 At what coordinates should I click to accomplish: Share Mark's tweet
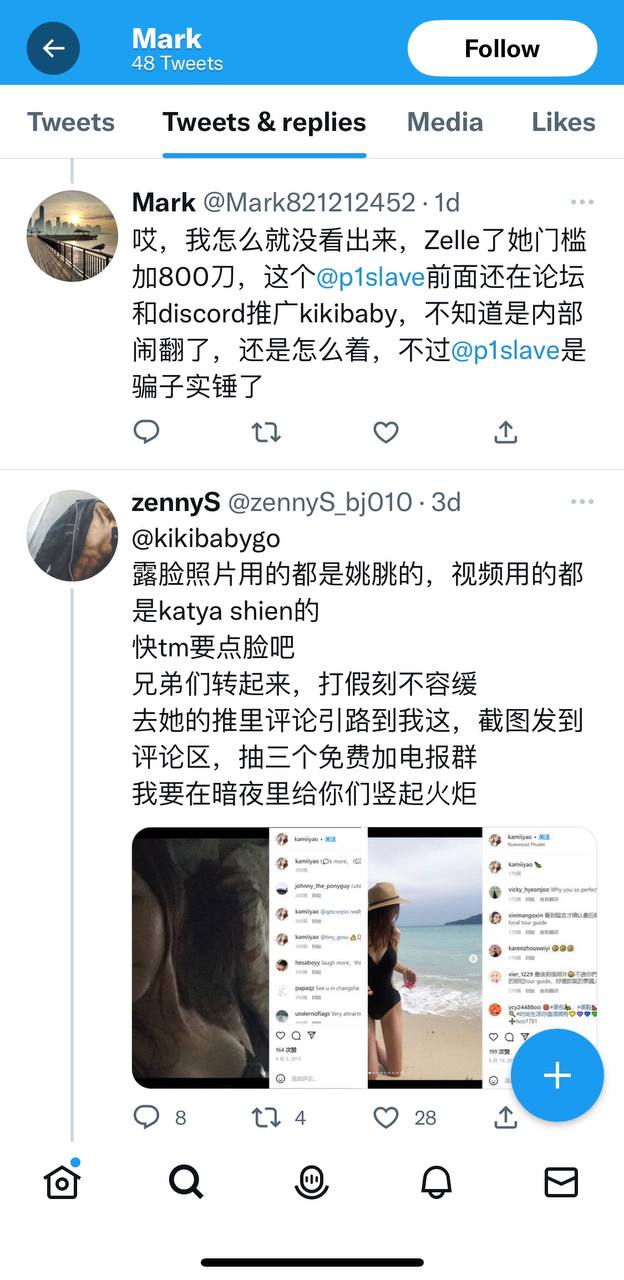506,432
